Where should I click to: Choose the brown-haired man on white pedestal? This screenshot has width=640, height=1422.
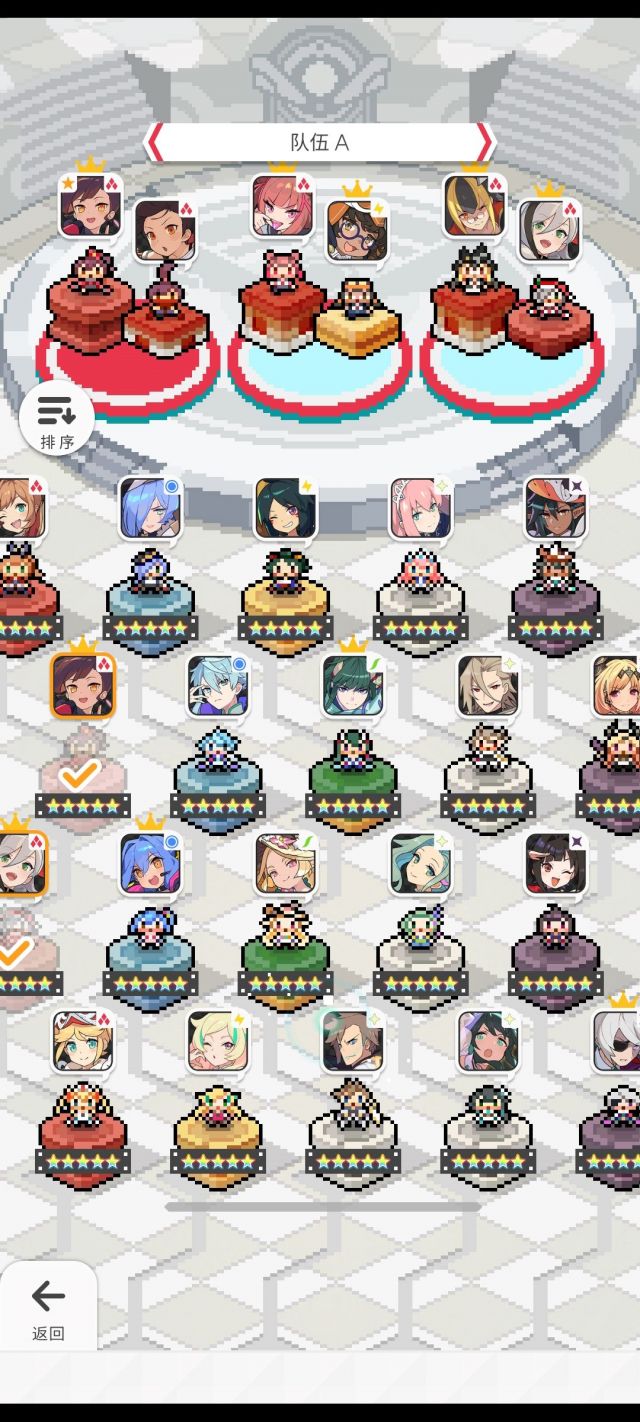pos(352,1042)
